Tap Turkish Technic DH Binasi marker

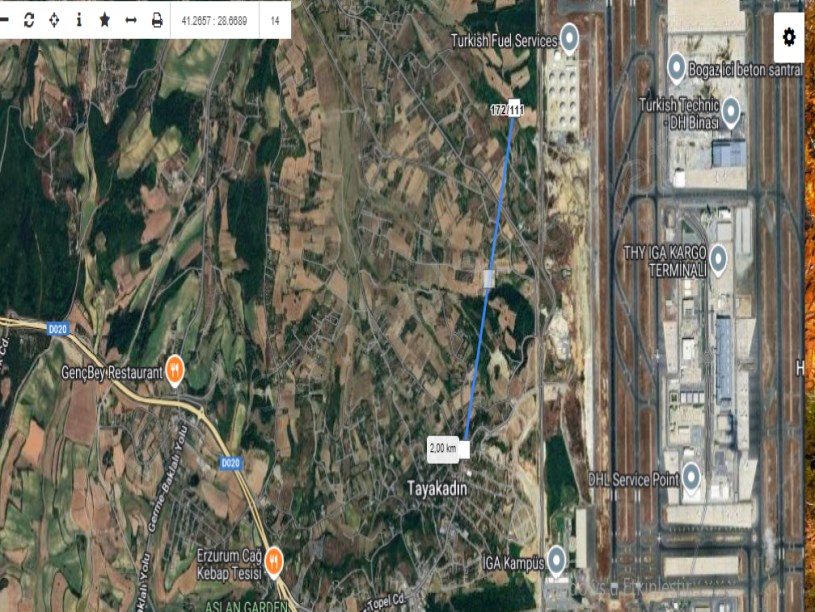coord(731,110)
